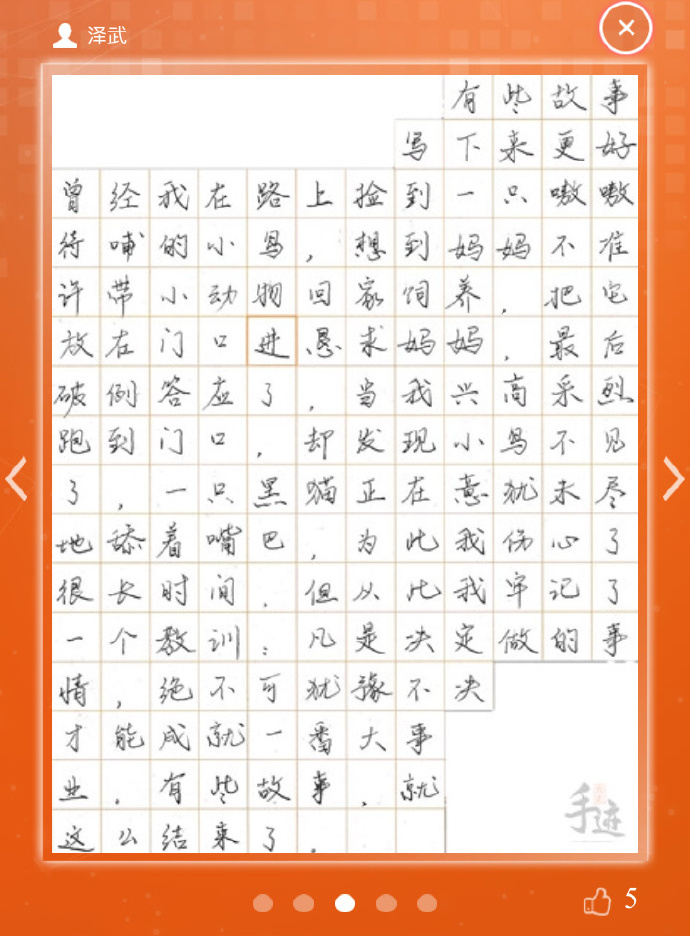
Task: Like this handwriting post
Action: (598, 901)
